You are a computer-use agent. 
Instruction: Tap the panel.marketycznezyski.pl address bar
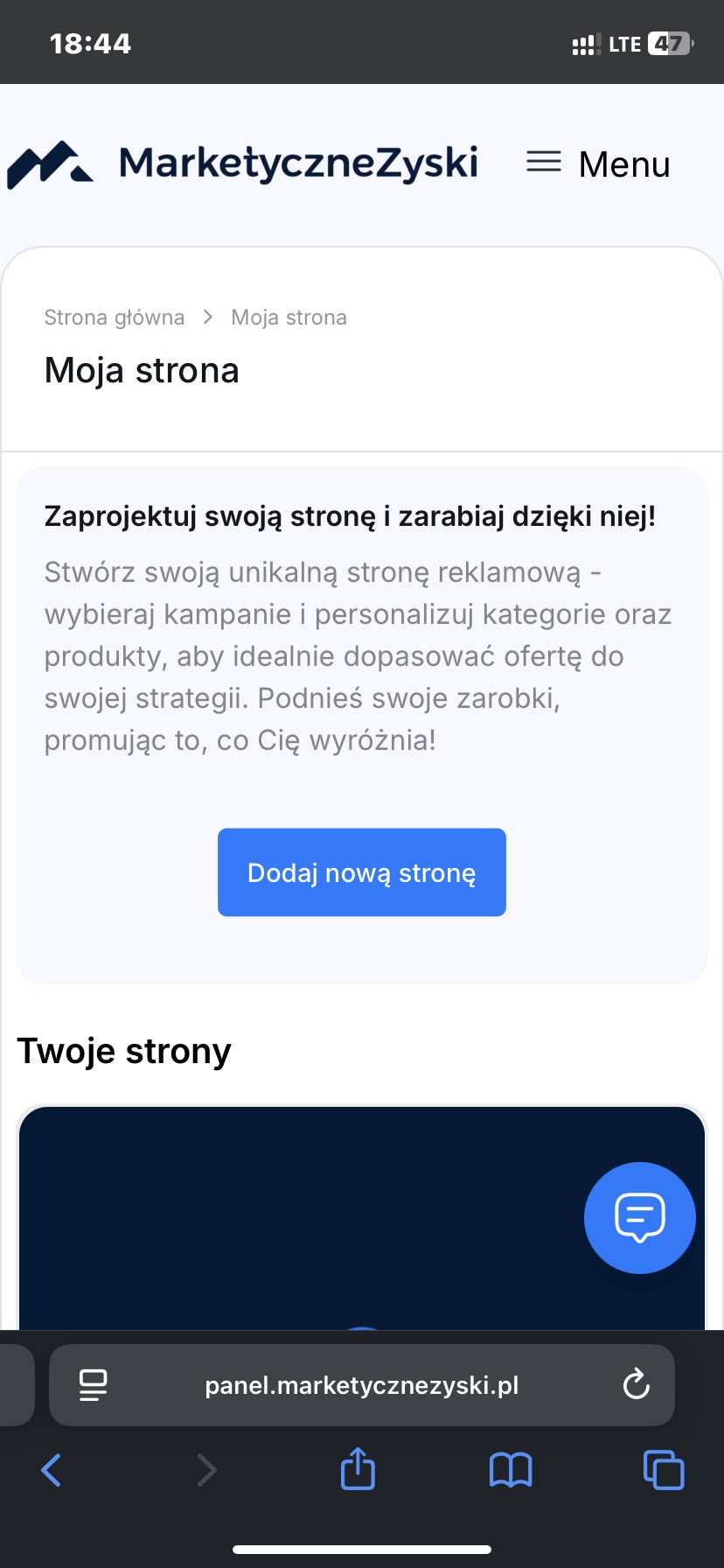361,1385
